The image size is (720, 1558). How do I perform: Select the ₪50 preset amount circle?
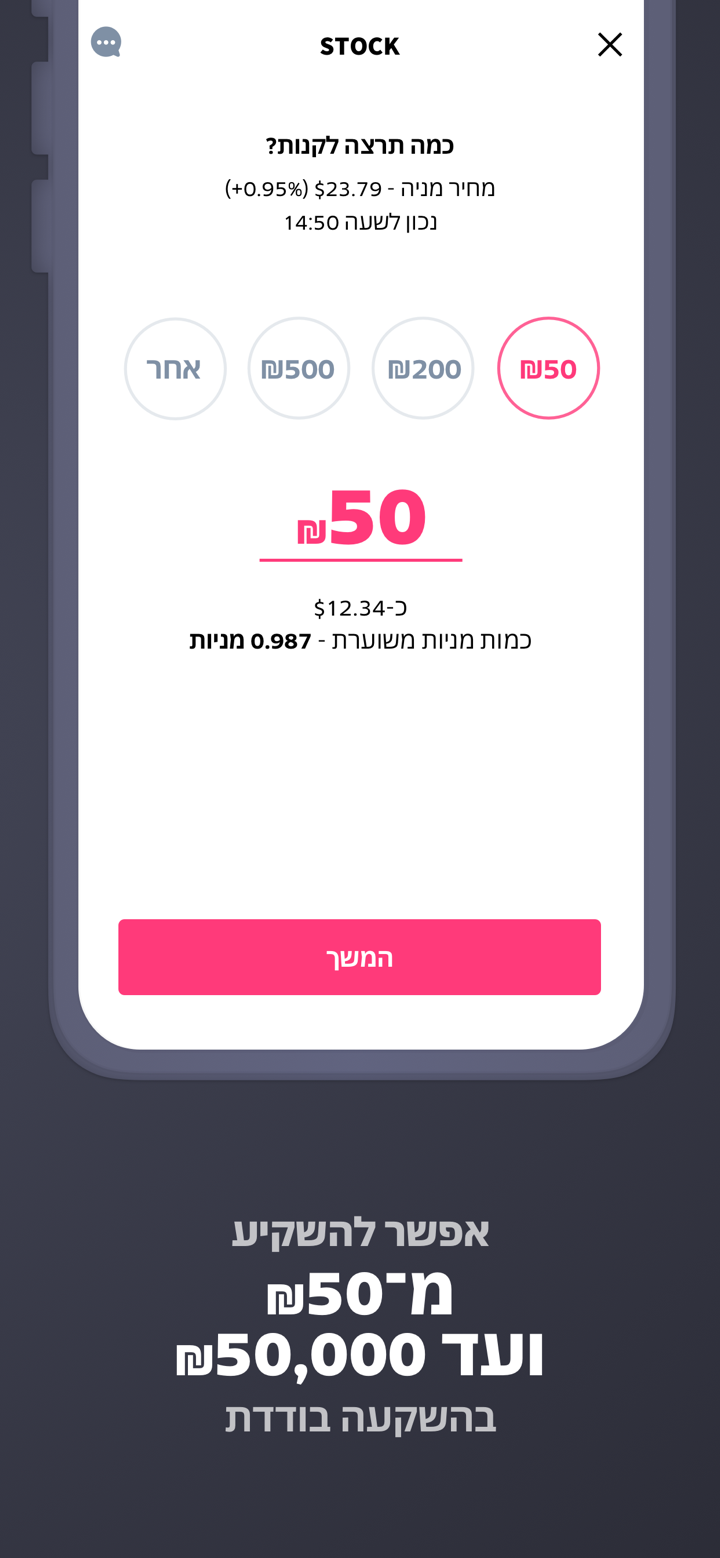[x=548, y=367]
